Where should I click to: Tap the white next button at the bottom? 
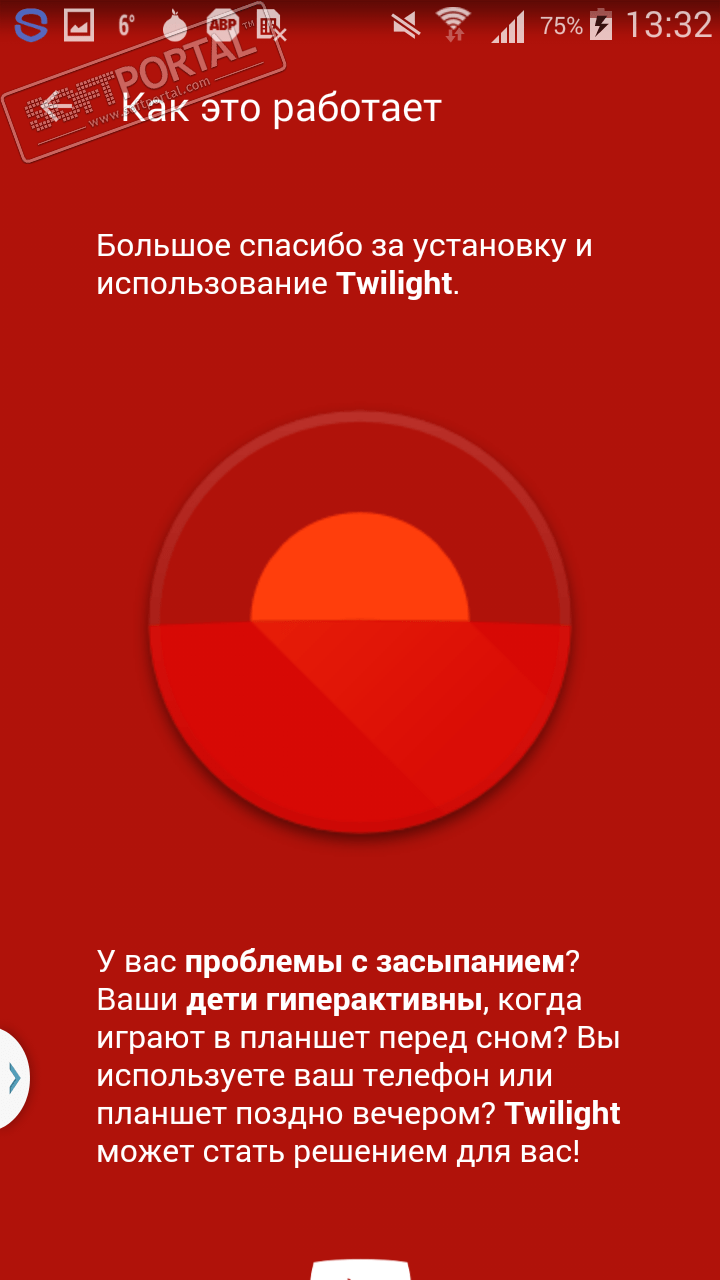pyautogui.click(x=360, y=1270)
